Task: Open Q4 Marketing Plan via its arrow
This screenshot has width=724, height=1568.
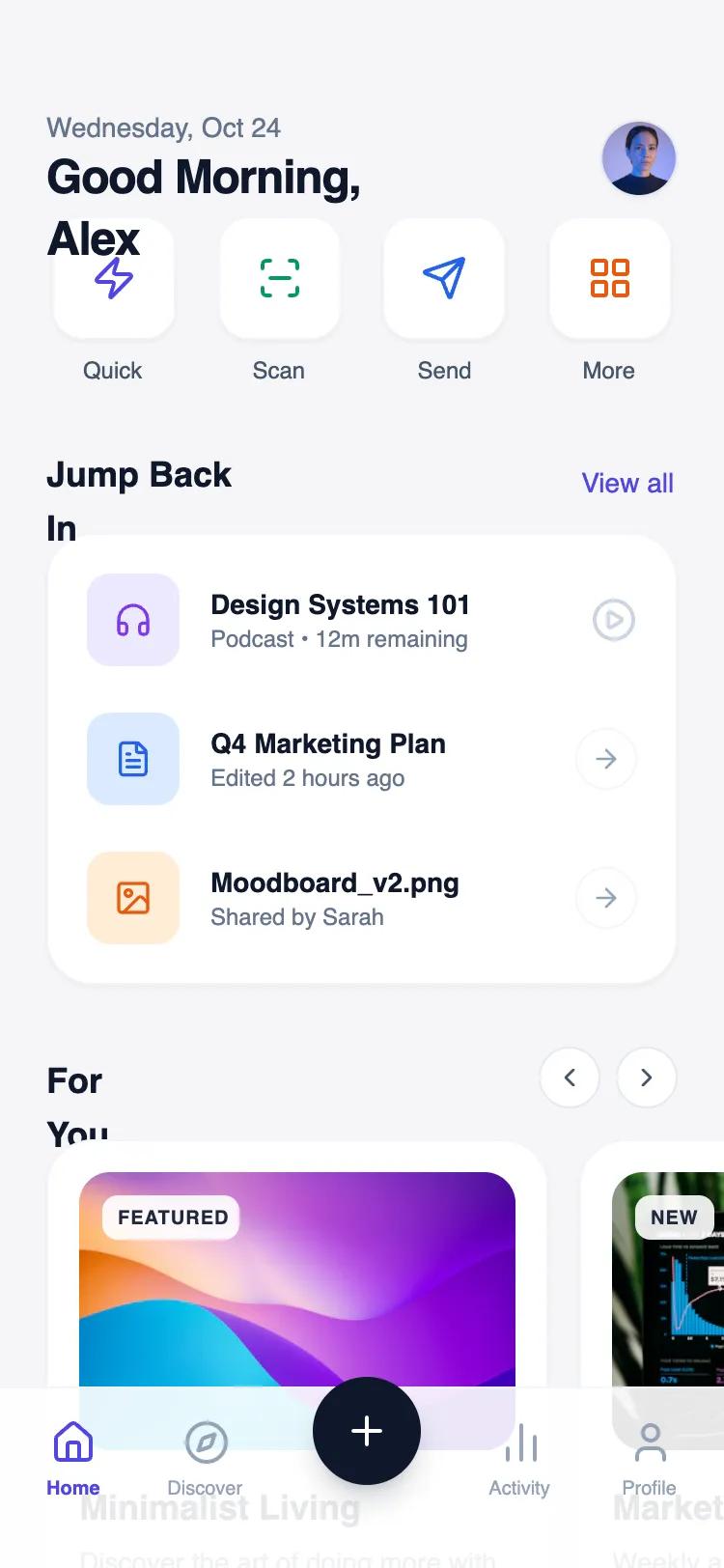Action: [605, 759]
